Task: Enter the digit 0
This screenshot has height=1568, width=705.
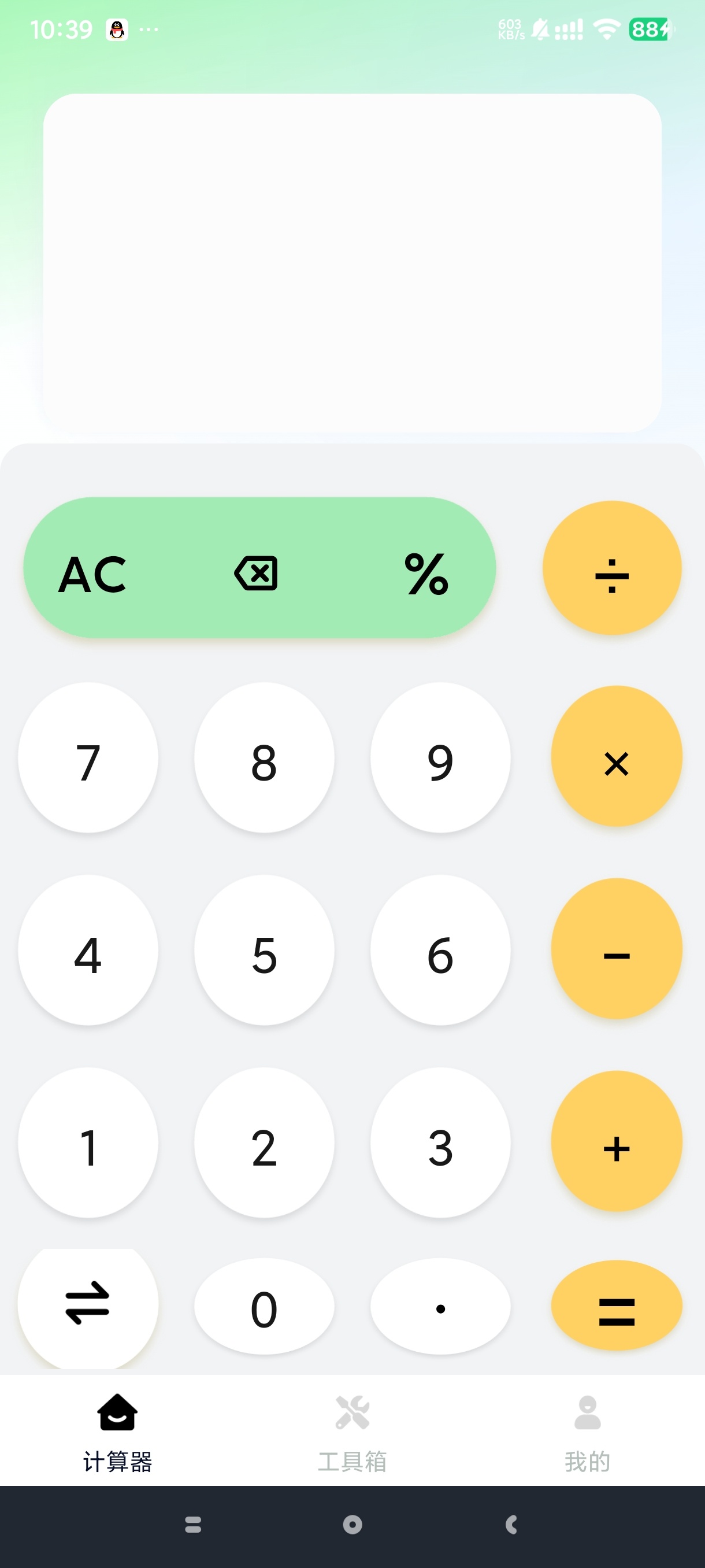Action: click(264, 1306)
